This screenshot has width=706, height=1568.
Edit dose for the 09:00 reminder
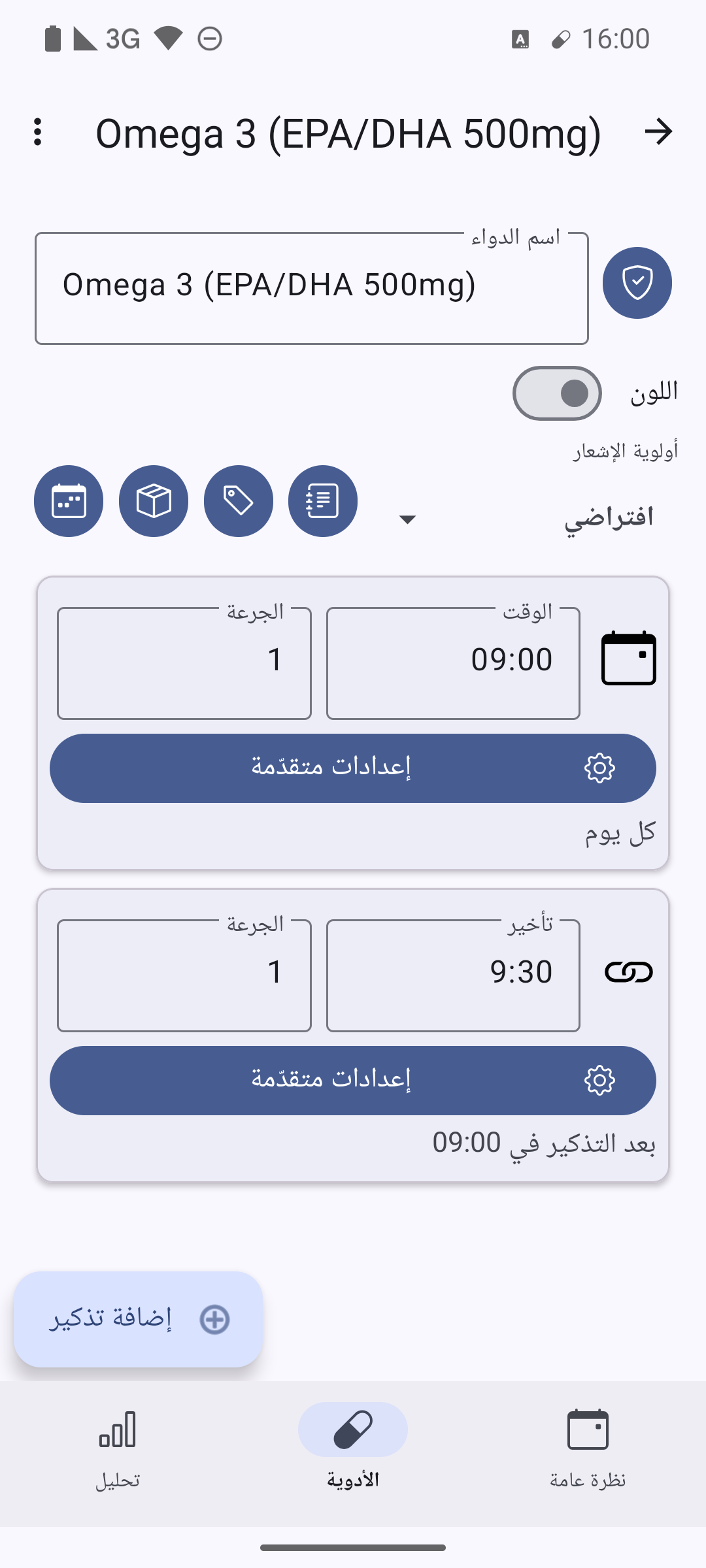[x=184, y=662]
